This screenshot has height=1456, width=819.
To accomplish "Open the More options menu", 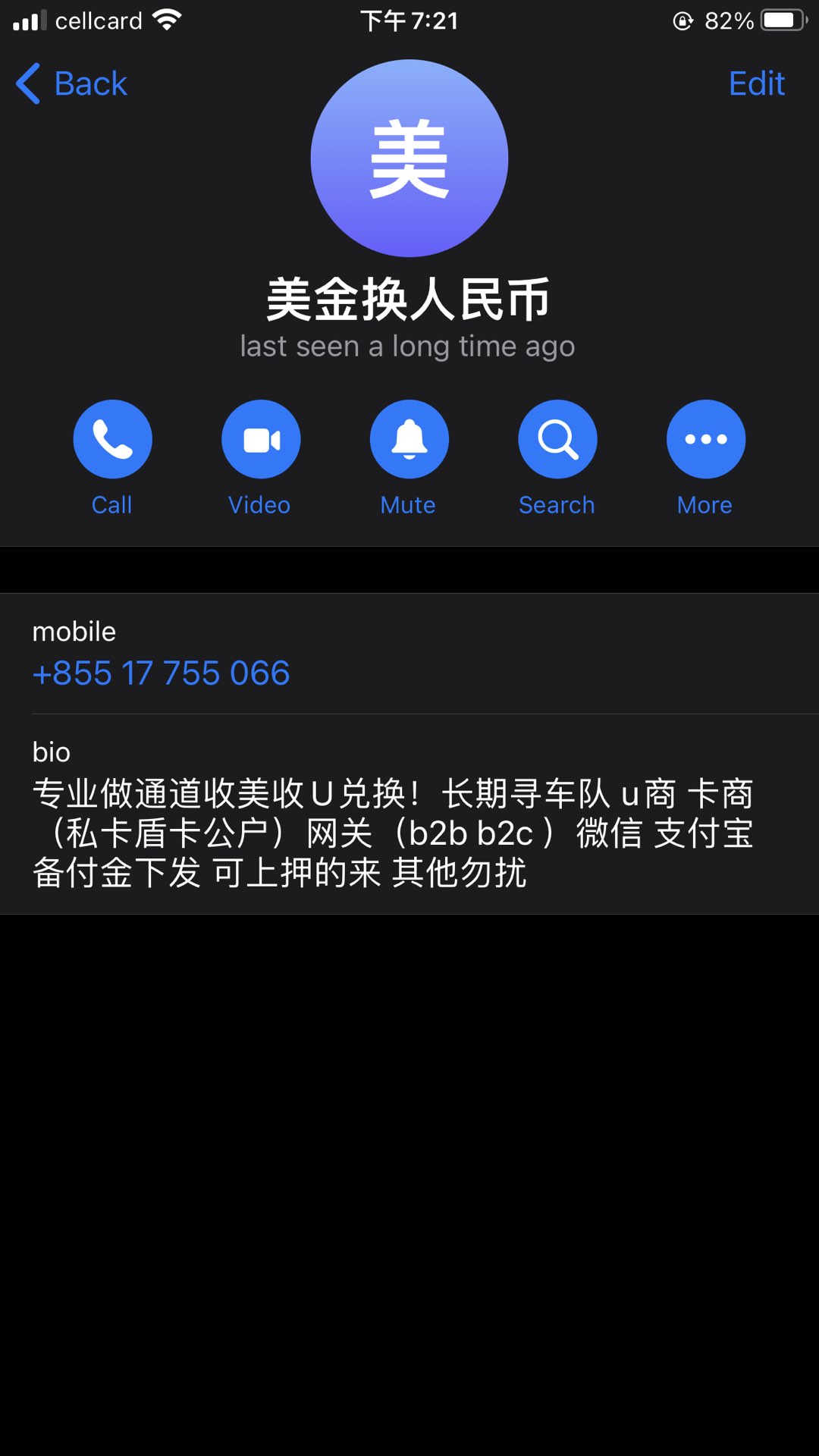I will [705, 440].
